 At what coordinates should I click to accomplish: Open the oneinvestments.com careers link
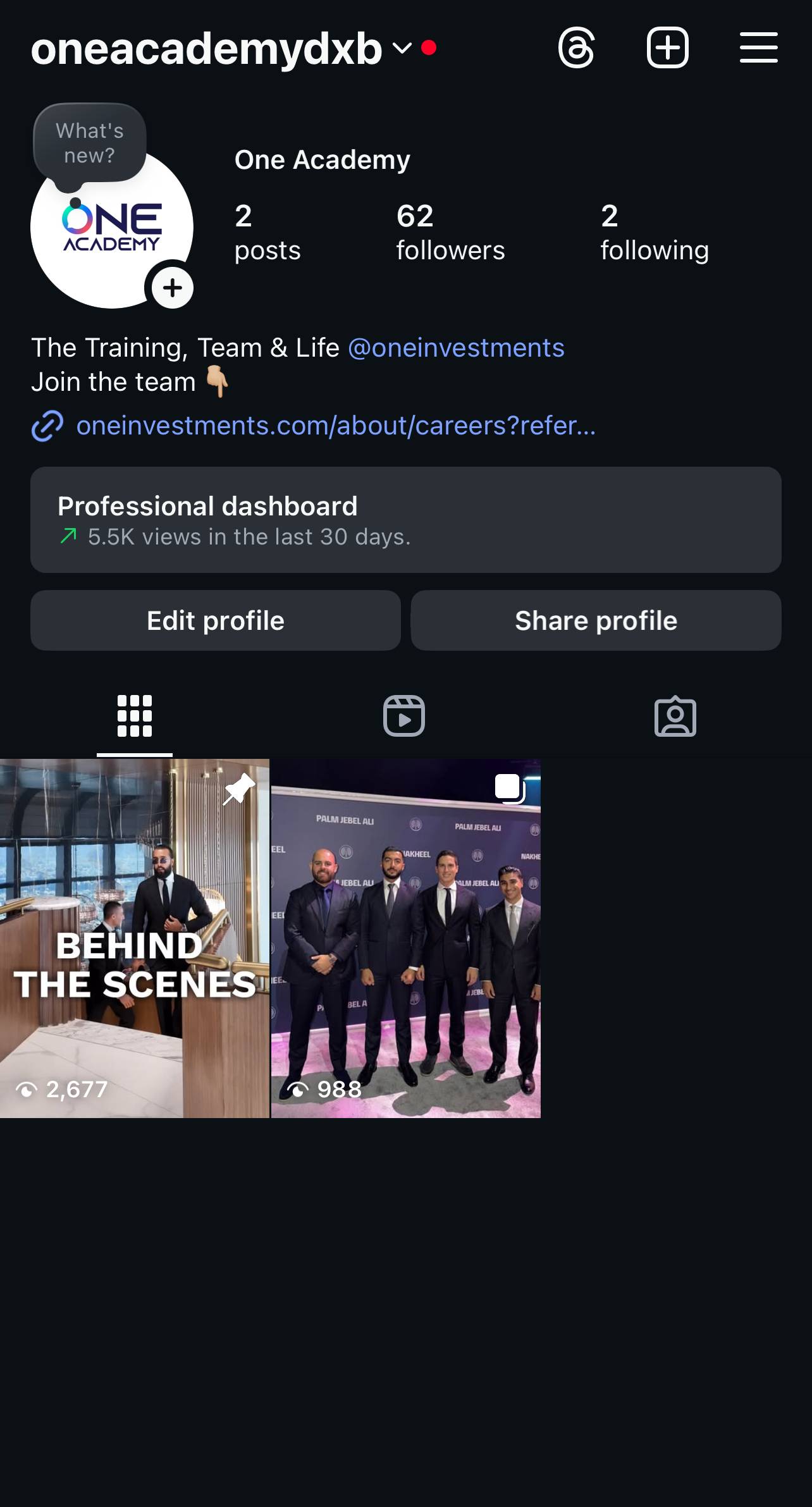(335, 426)
